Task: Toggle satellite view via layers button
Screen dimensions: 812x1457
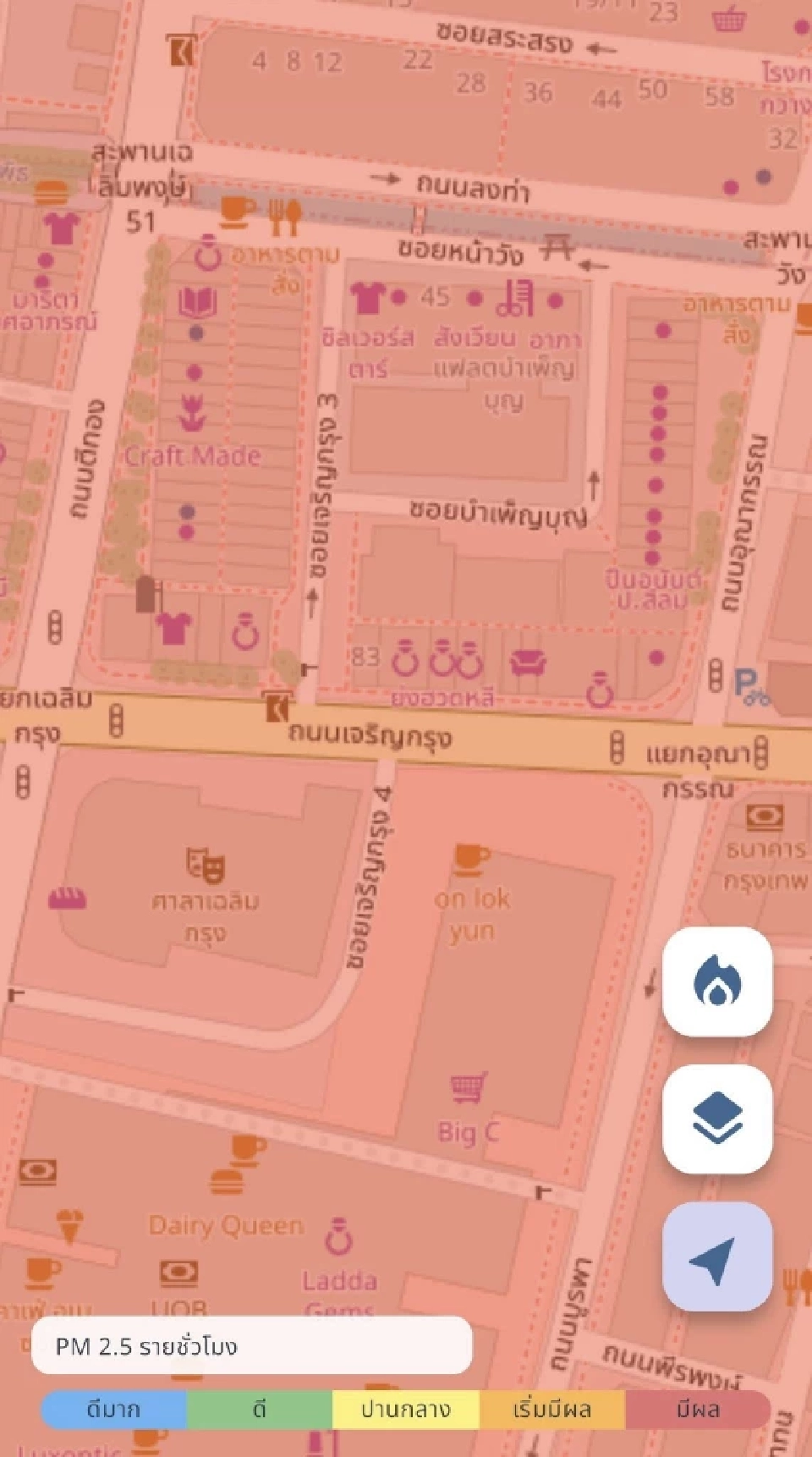Action: (715, 1117)
